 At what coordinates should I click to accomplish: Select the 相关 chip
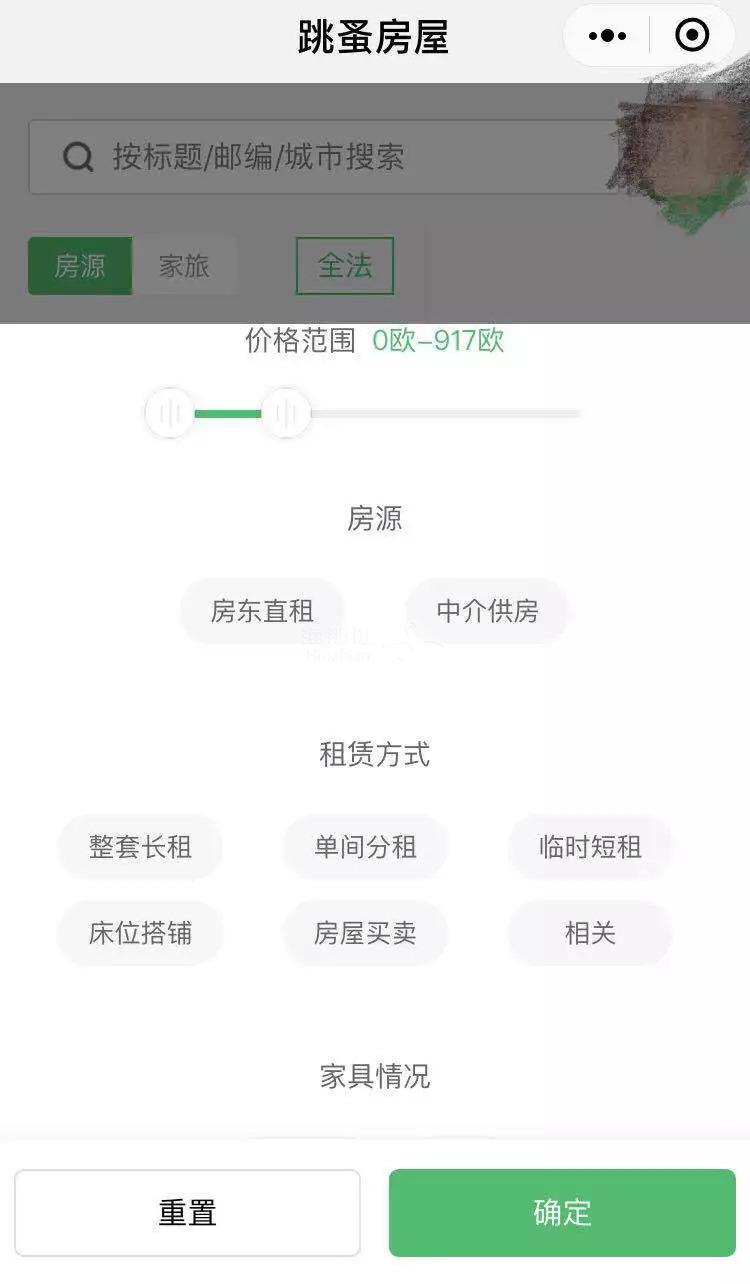590,933
